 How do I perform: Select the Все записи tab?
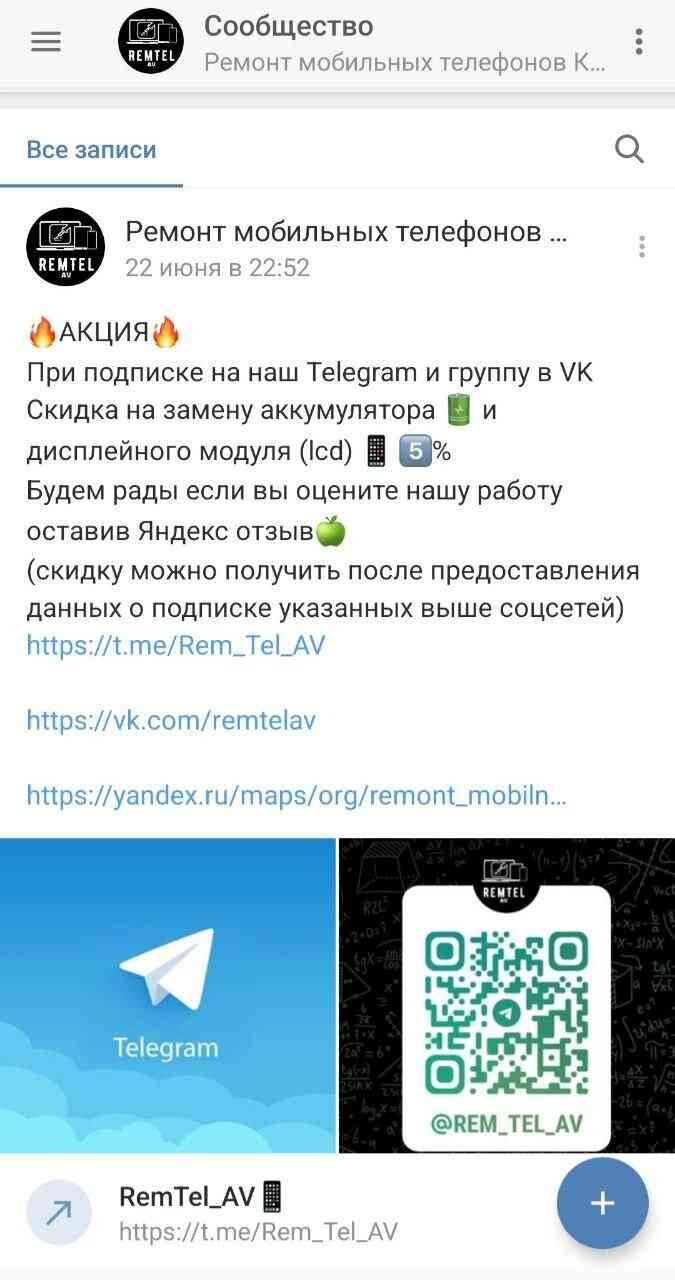[x=91, y=150]
